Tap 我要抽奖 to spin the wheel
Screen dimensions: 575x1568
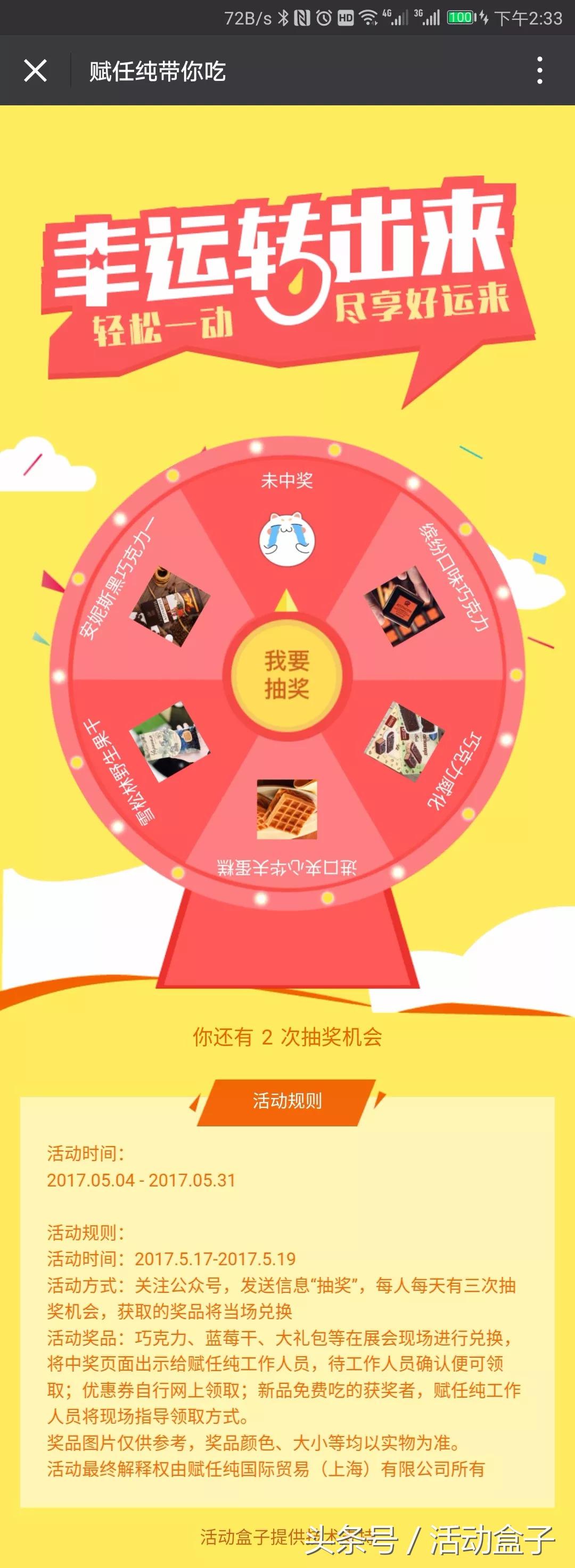tap(287, 675)
